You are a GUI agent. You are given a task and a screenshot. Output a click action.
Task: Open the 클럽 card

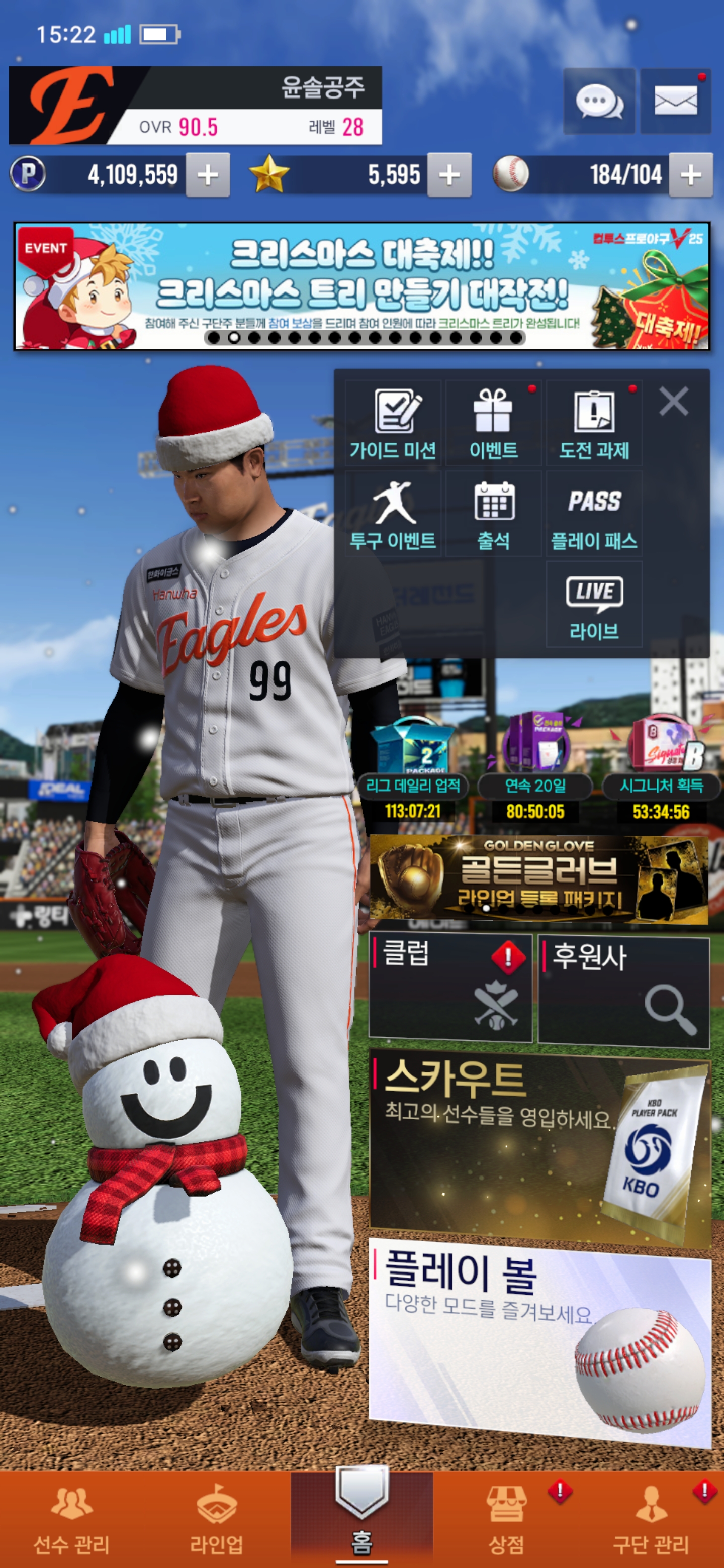click(450, 988)
